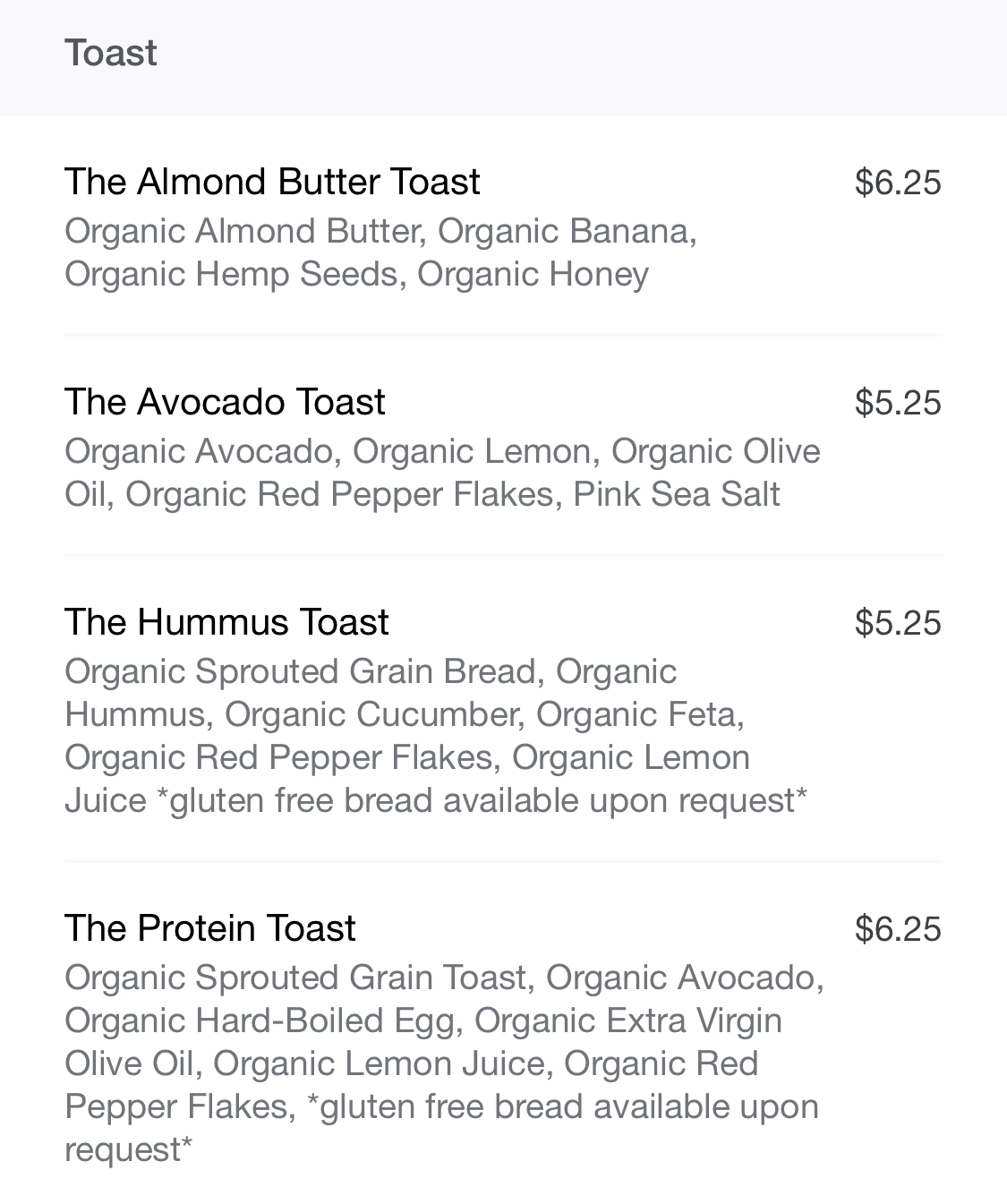This screenshot has width=1007, height=1204.
Task: Select The Avocado Toast menu item
Action: pos(225,402)
